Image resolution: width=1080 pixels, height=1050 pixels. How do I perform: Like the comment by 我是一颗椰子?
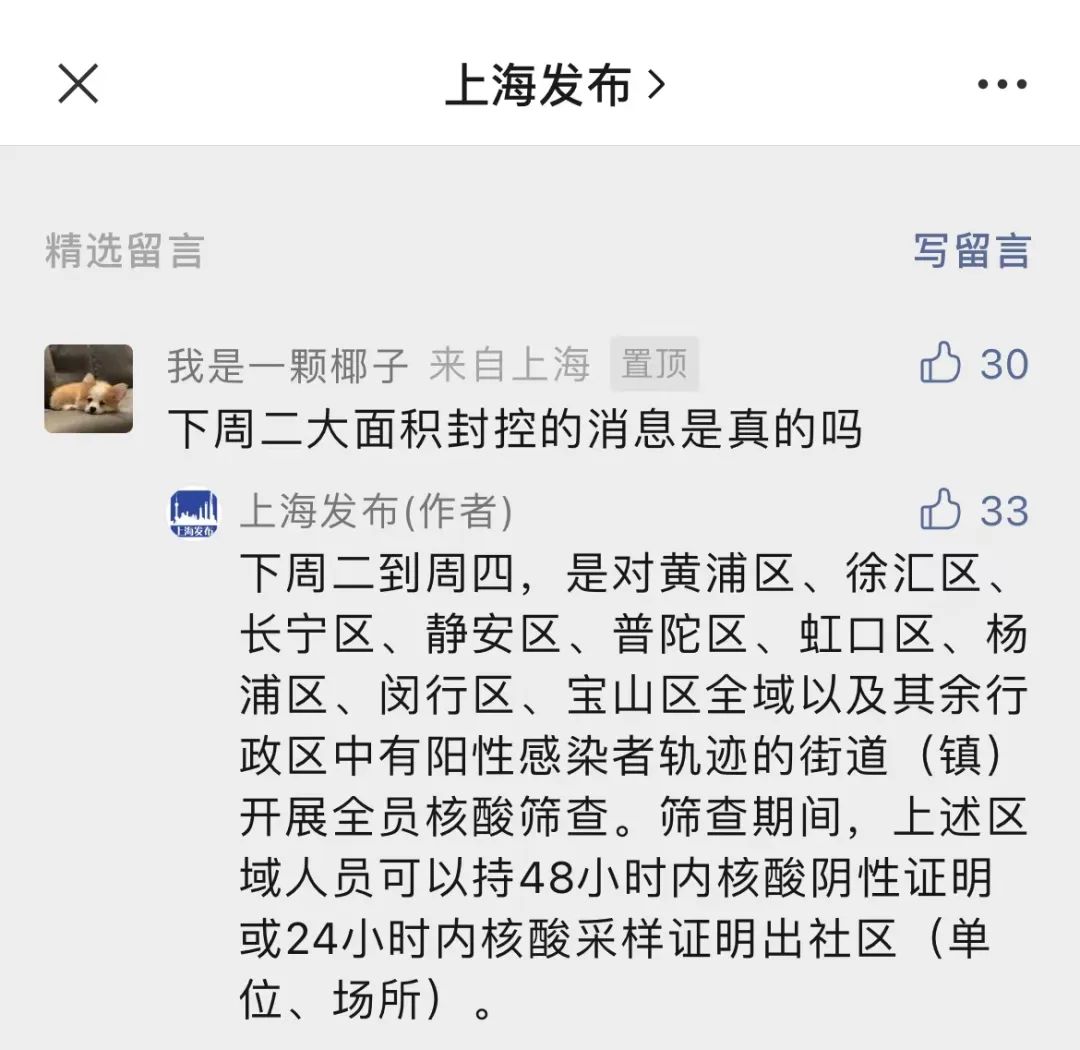coord(942,364)
